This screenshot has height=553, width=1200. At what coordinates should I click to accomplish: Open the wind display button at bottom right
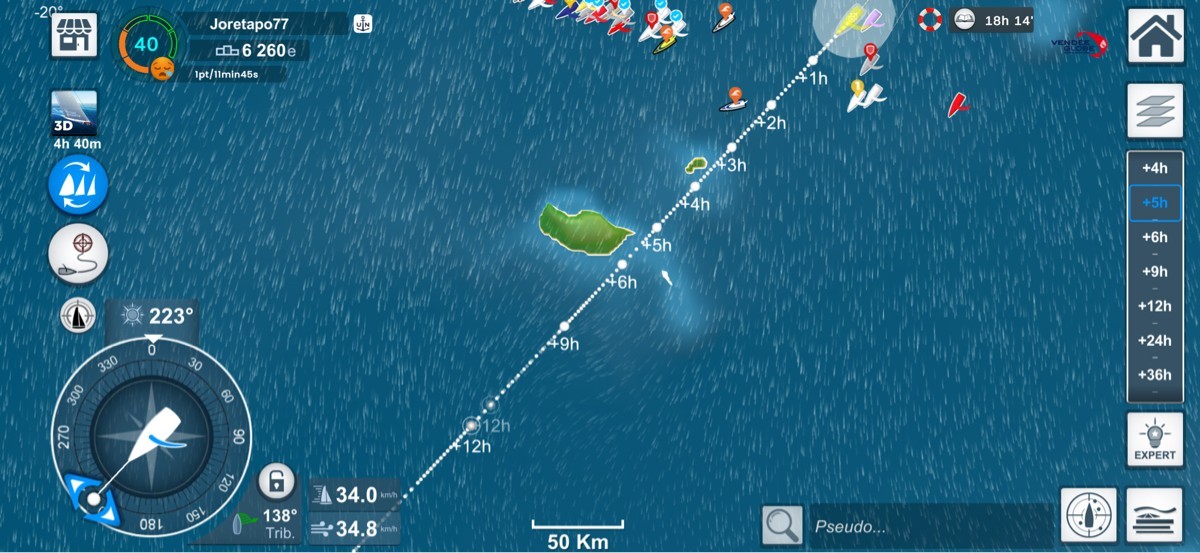click(x=1155, y=517)
